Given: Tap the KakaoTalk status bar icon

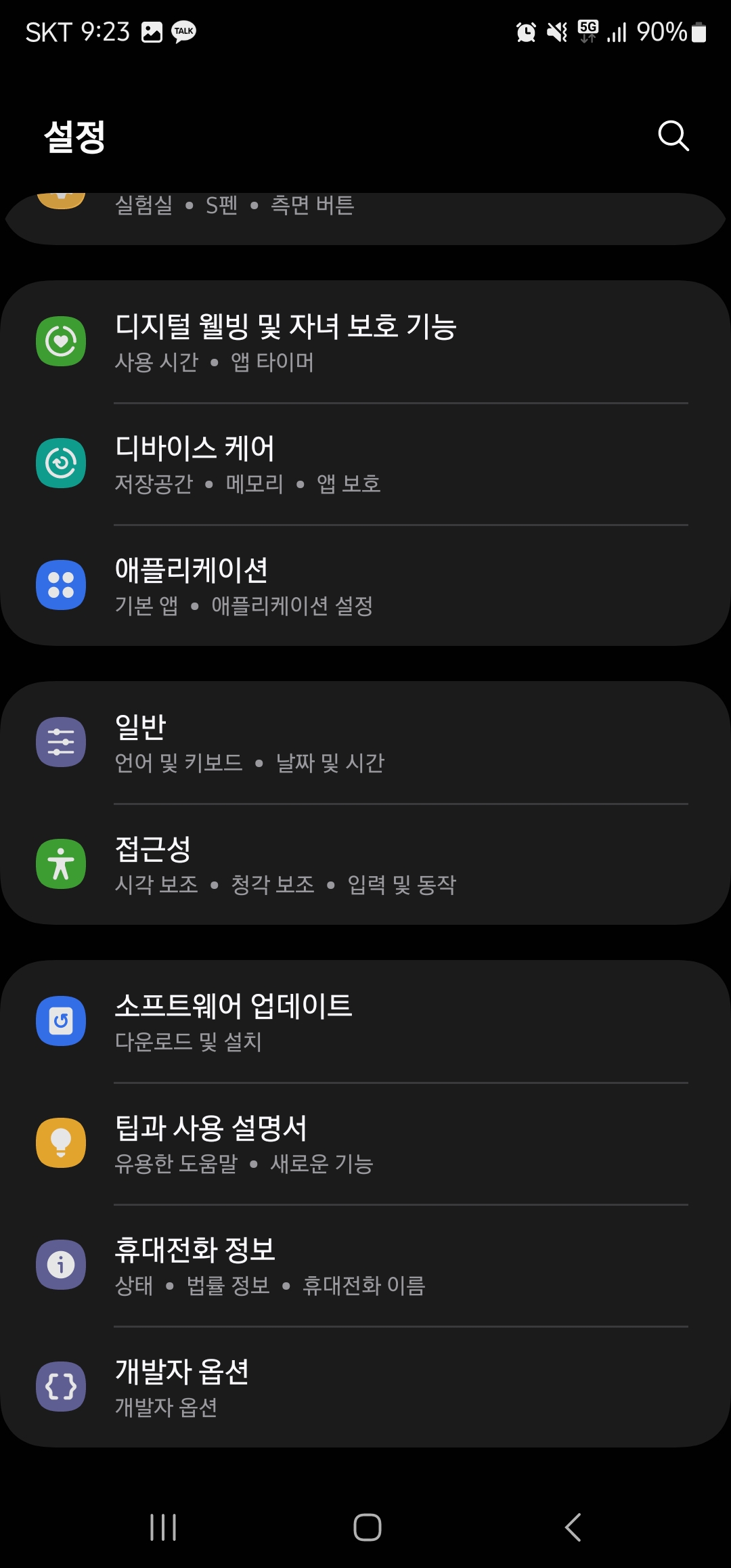Looking at the screenshot, I should 182,32.
